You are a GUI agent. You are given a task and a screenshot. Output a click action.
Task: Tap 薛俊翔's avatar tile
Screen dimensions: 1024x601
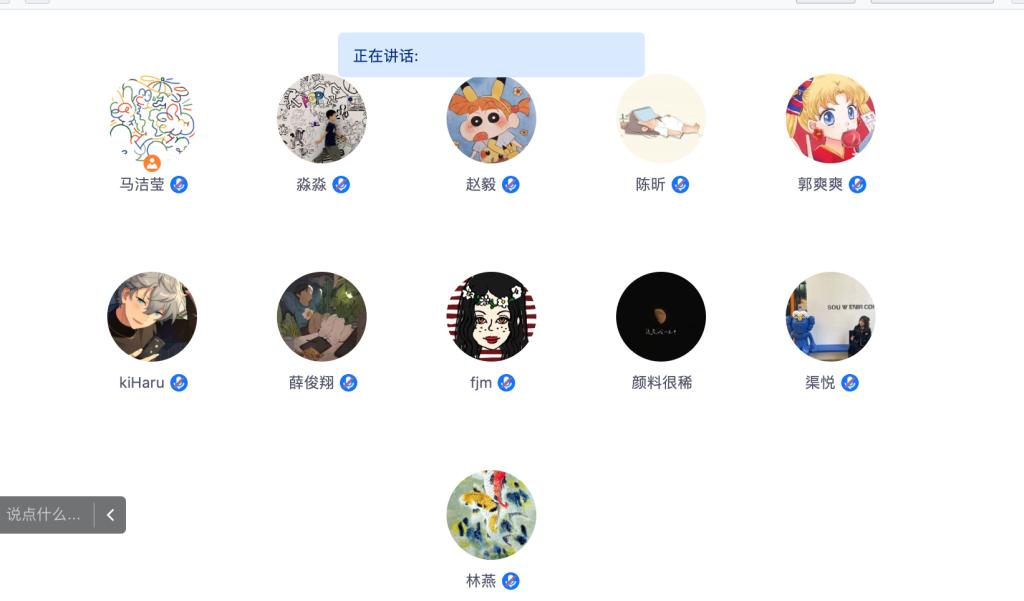(x=321, y=316)
